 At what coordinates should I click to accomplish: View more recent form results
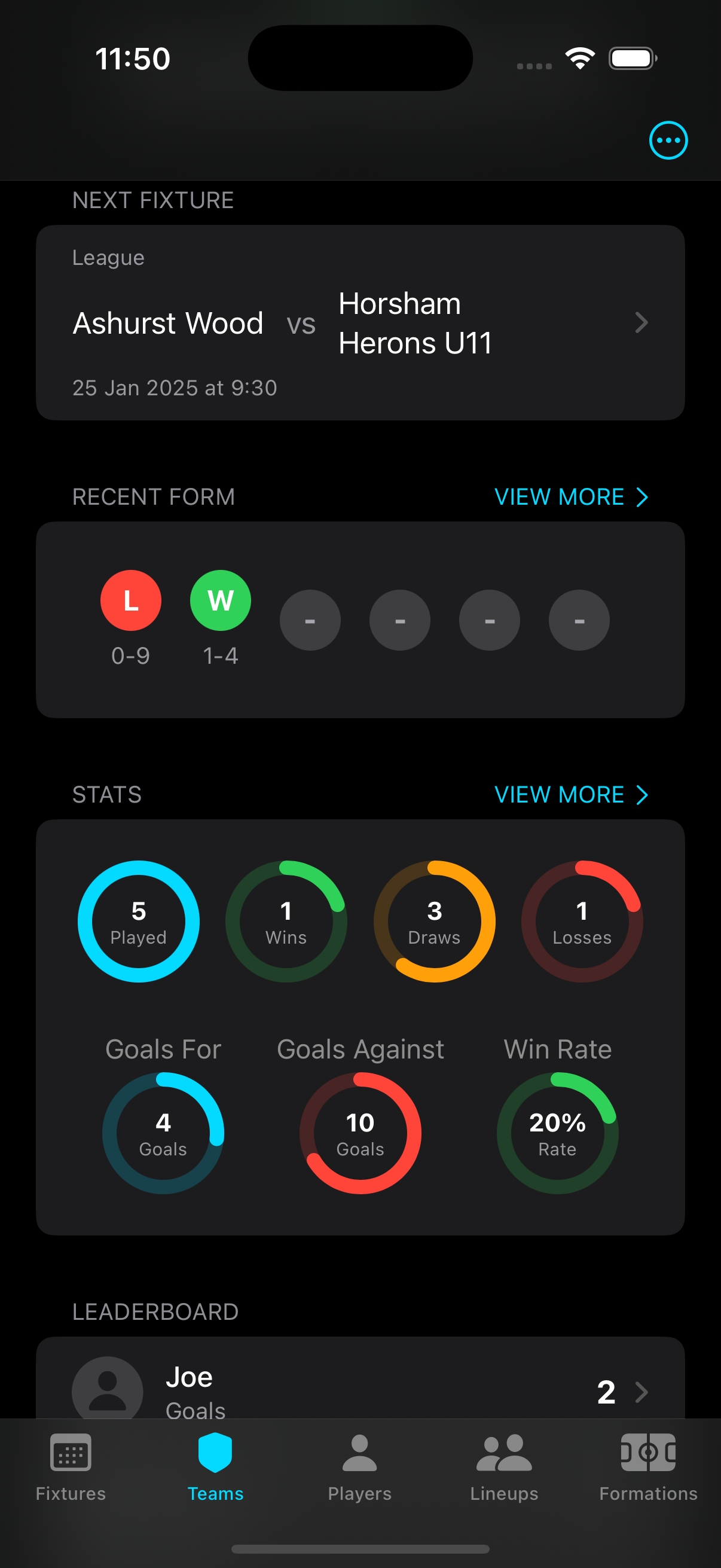click(571, 497)
